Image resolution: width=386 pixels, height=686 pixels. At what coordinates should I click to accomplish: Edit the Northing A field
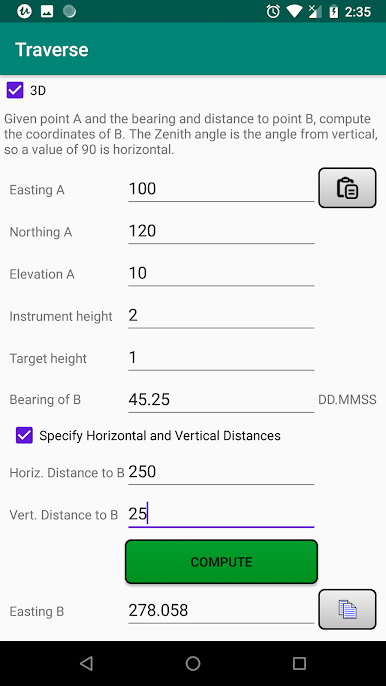pyautogui.click(x=221, y=231)
